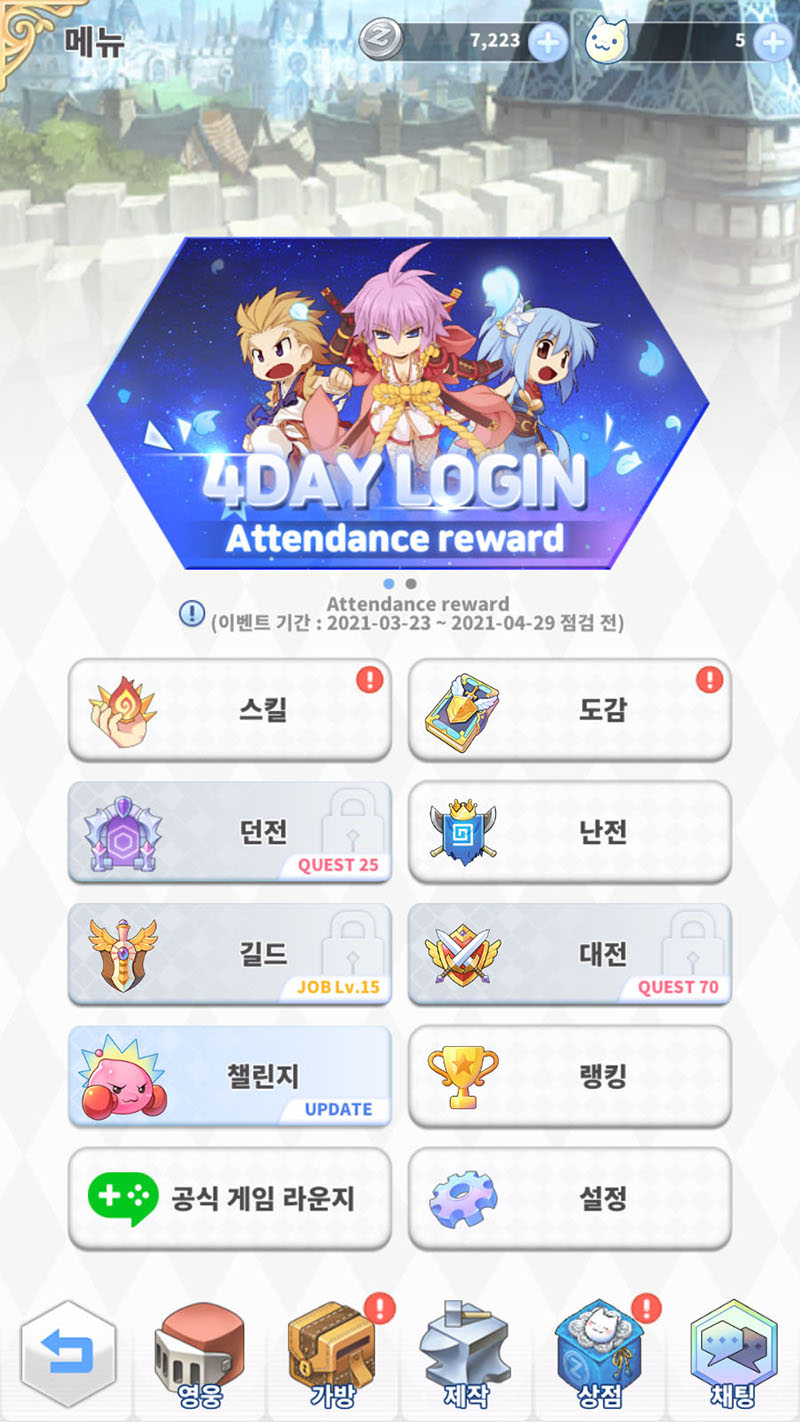Tap the locked 대전 button

coord(570,954)
